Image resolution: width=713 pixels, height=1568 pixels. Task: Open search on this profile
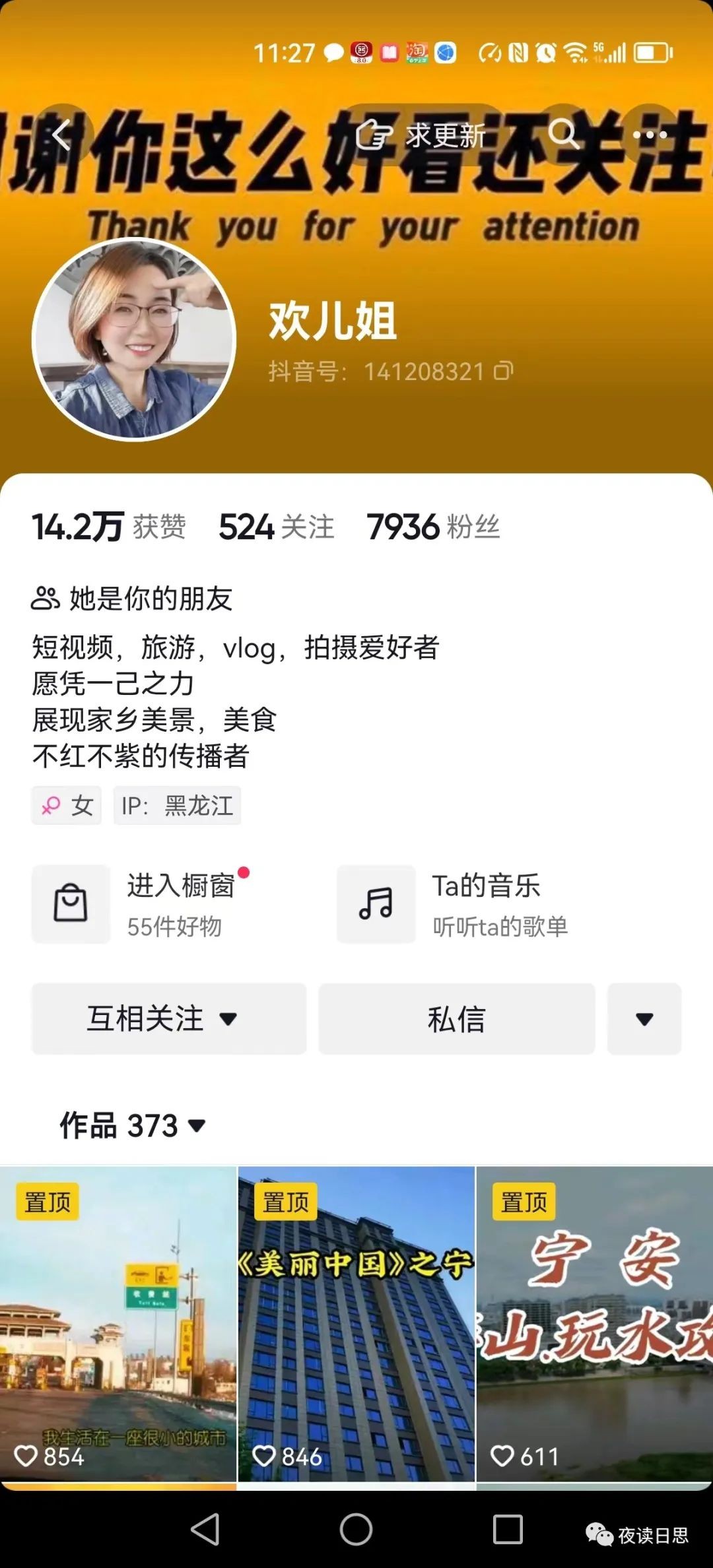point(563,135)
